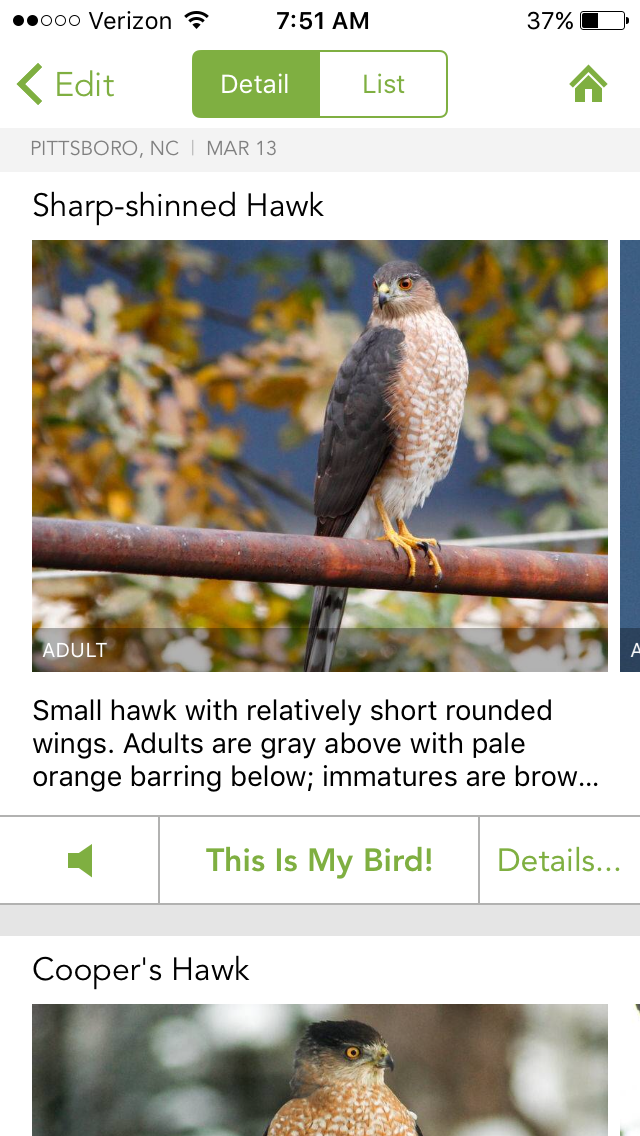Play the Sharp-shinned Hawk sound
The width and height of the screenshot is (640, 1136).
pos(80,860)
